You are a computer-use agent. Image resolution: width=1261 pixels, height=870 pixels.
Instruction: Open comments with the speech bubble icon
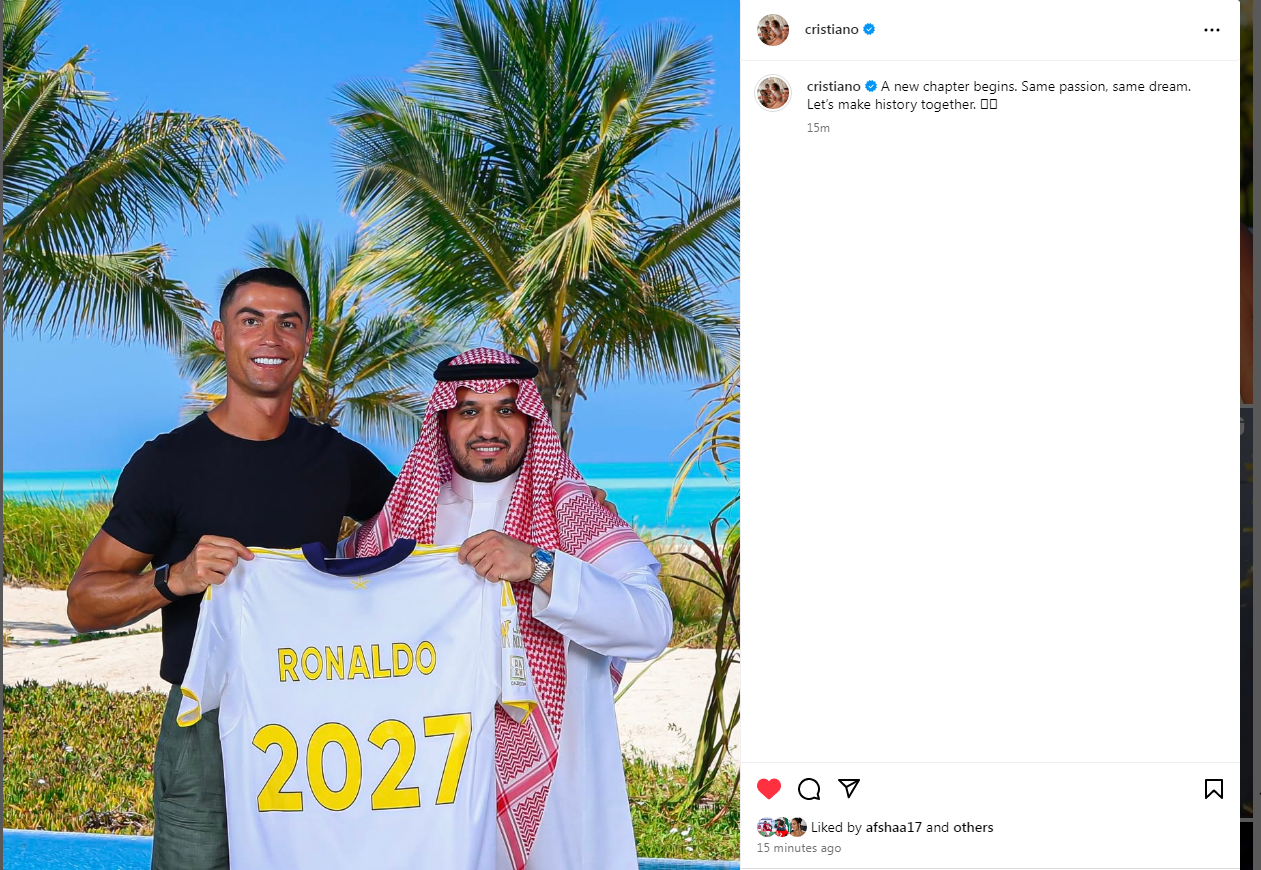[809, 789]
